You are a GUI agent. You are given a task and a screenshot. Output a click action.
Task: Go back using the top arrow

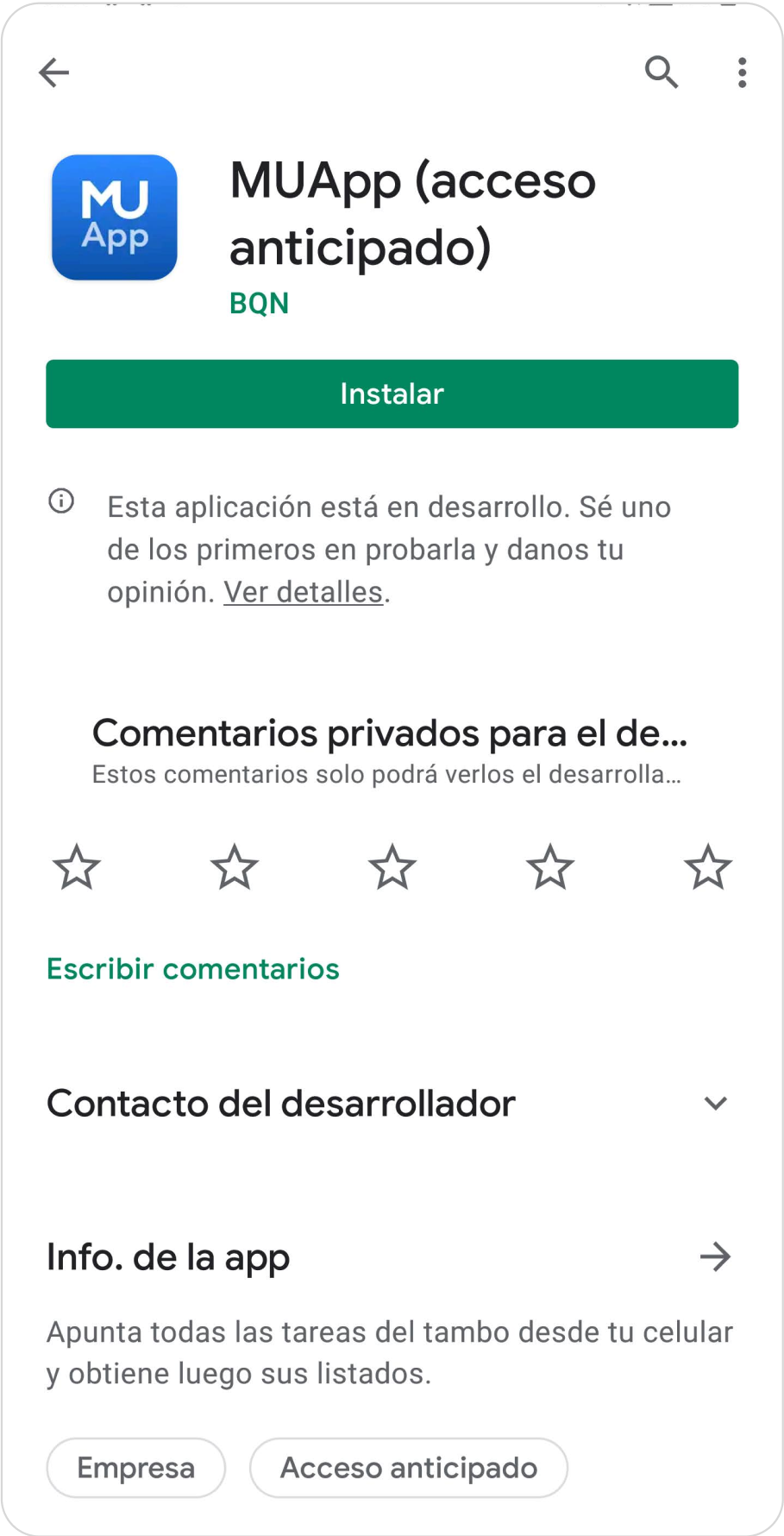(53, 72)
